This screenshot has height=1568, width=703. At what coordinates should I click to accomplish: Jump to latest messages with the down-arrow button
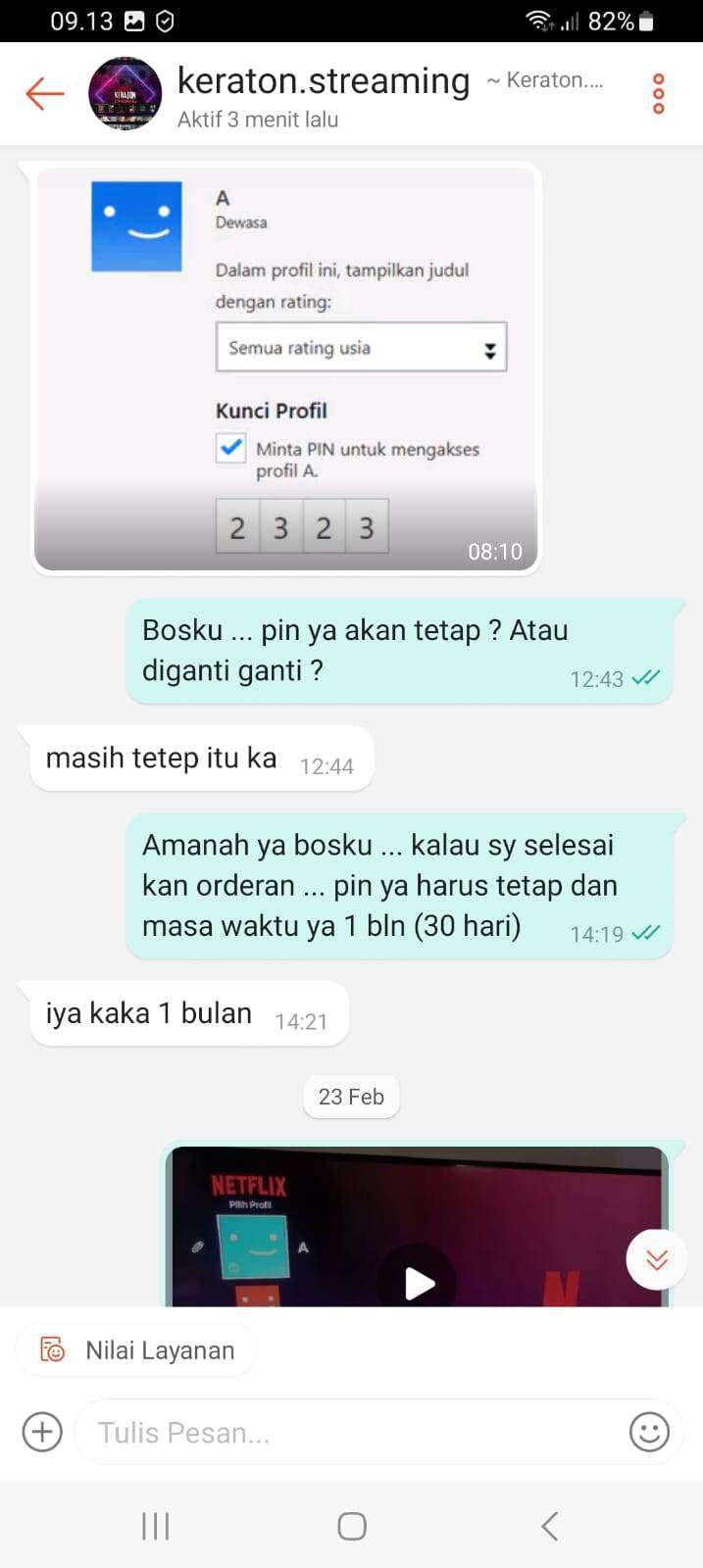(657, 1259)
